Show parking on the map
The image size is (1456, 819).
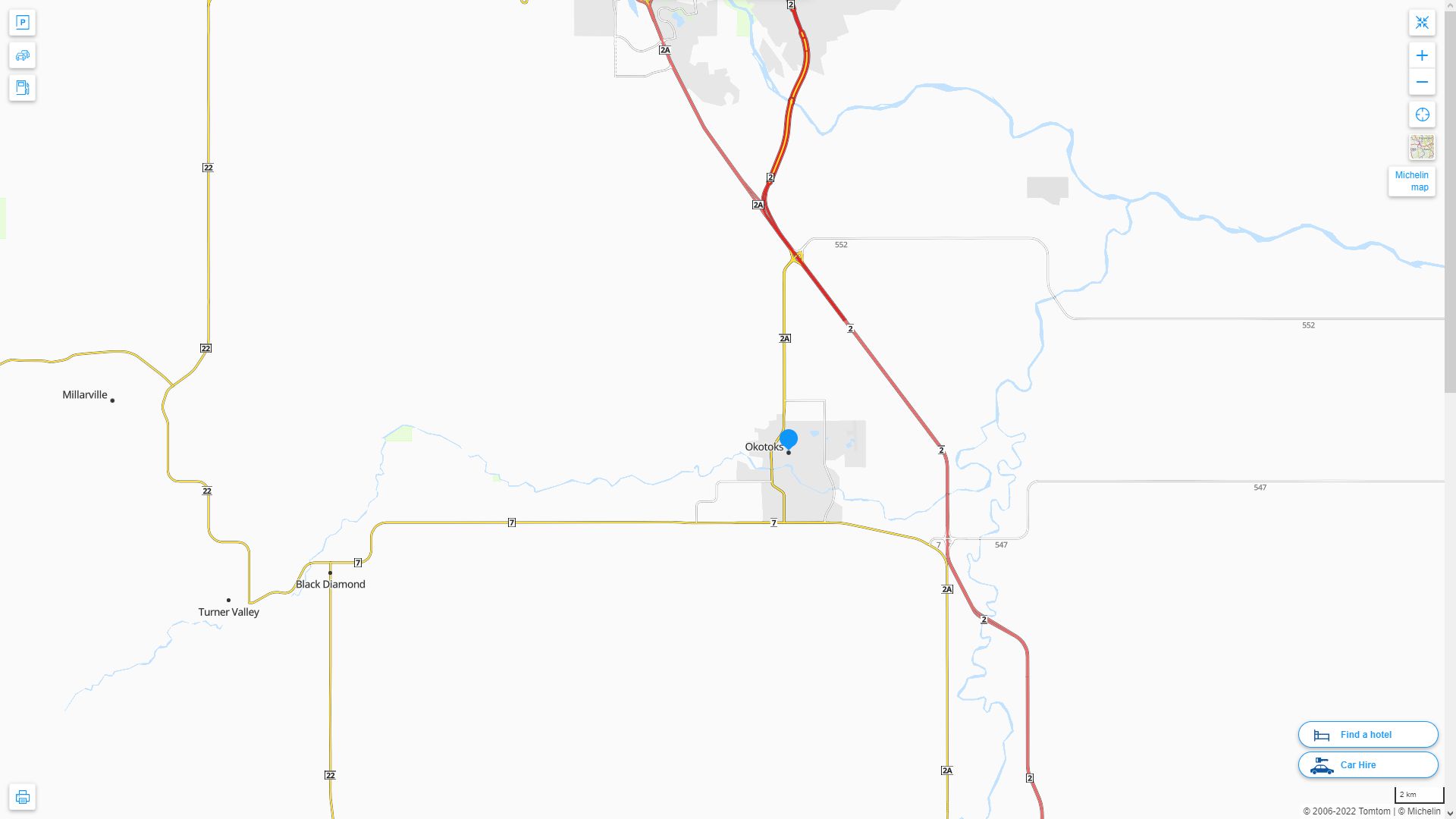tap(22, 23)
